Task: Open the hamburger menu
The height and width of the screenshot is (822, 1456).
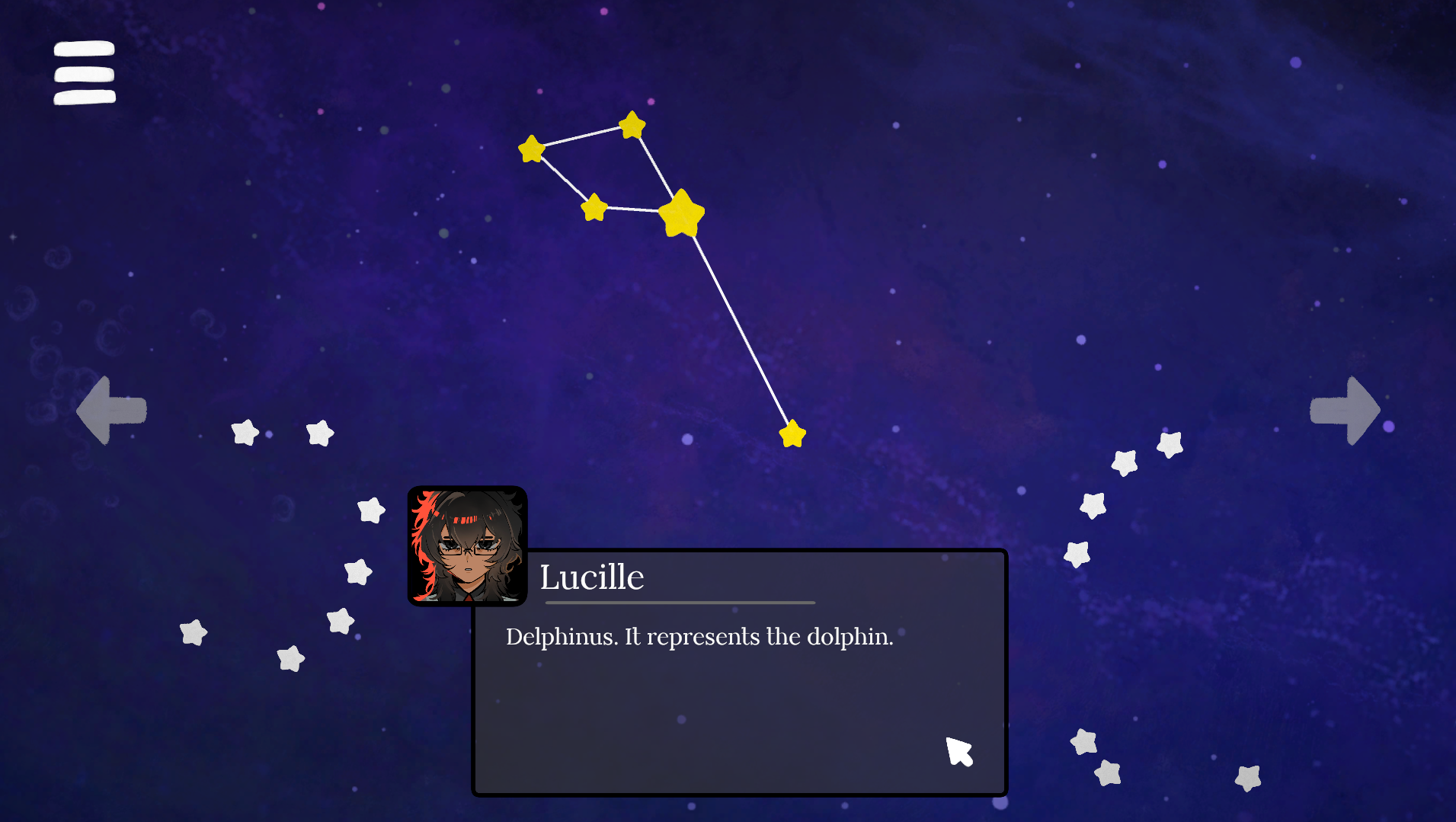Action: point(85,73)
